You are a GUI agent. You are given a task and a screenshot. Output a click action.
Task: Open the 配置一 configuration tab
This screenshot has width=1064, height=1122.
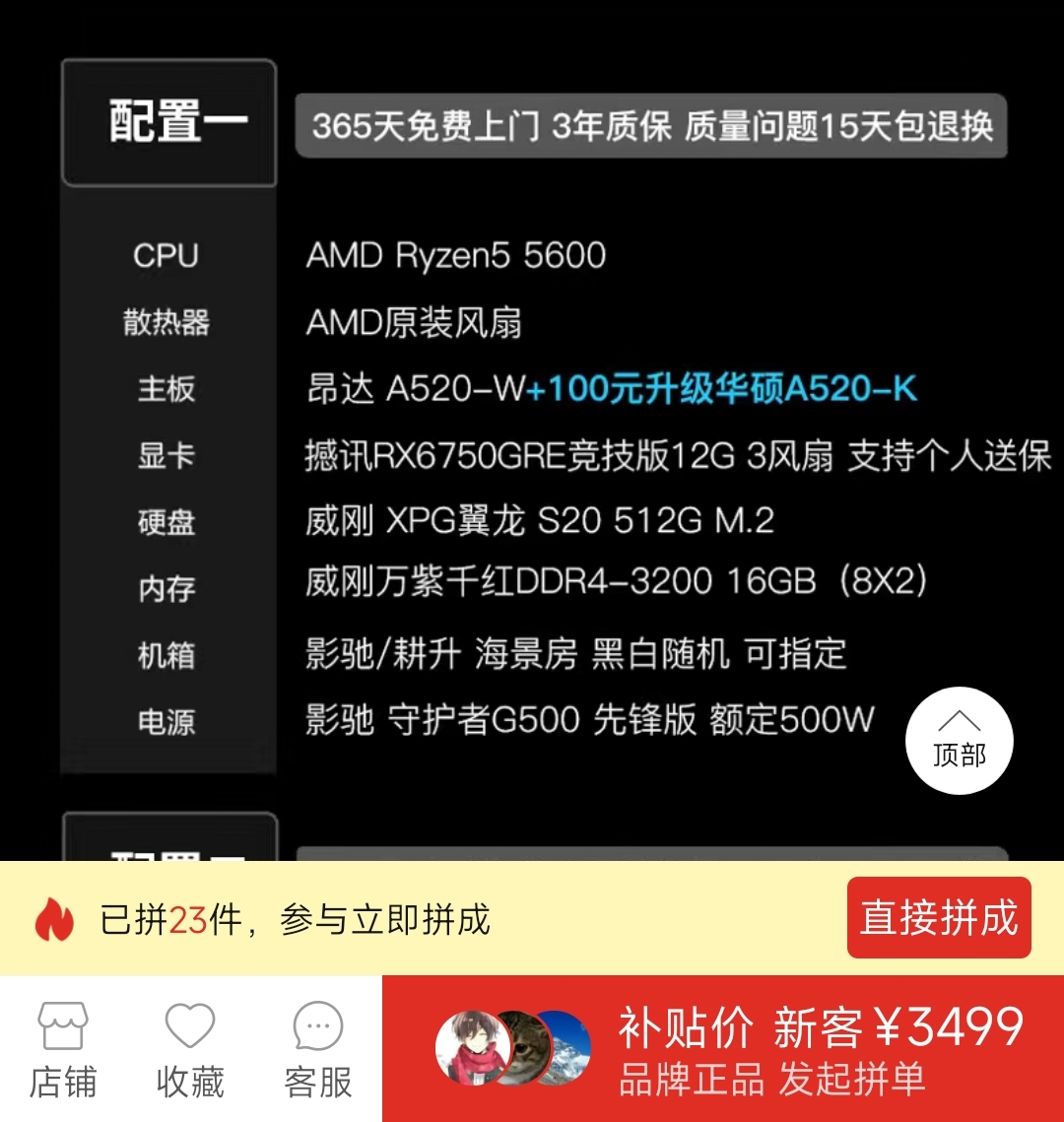click(x=168, y=120)
